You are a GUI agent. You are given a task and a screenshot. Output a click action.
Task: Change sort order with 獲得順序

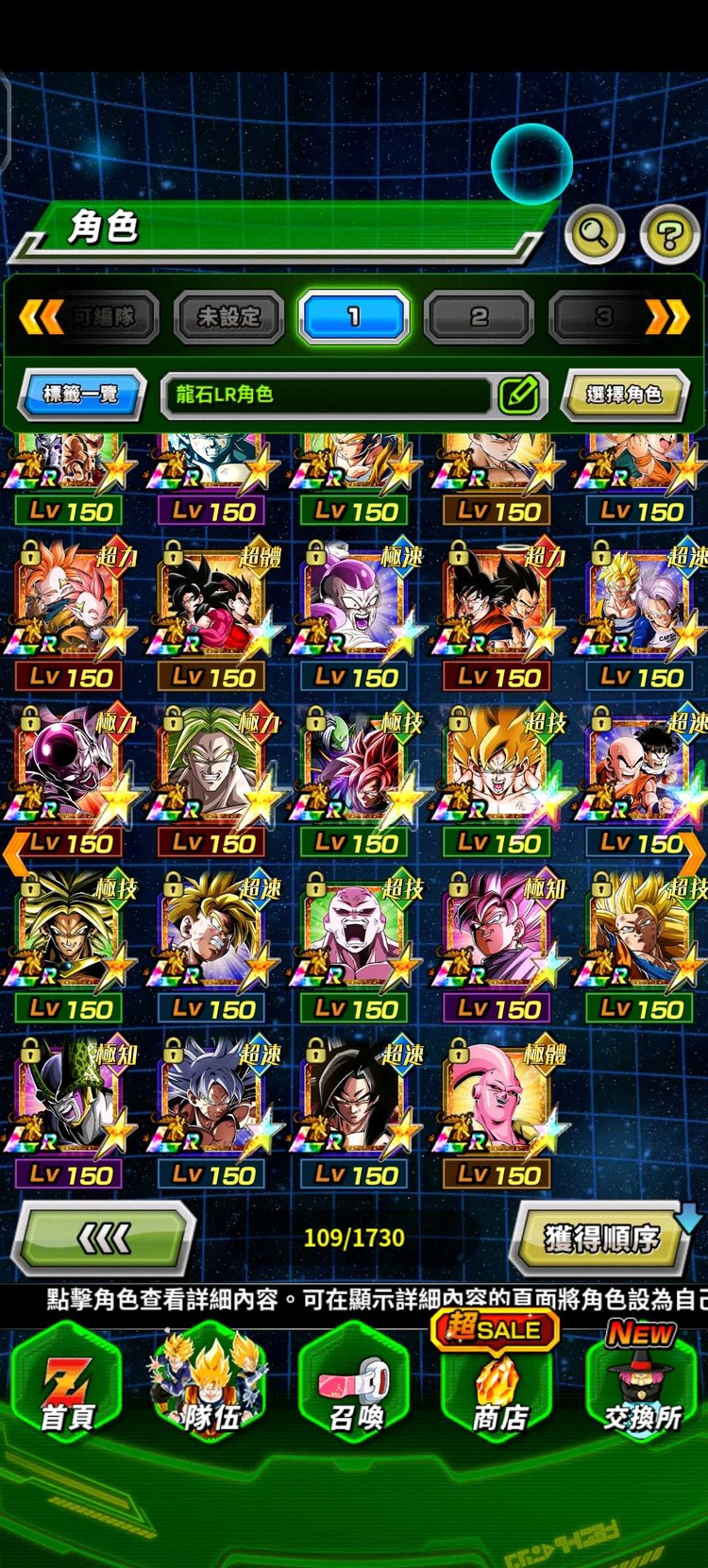pyautogui.click(x=600, y=1238)
